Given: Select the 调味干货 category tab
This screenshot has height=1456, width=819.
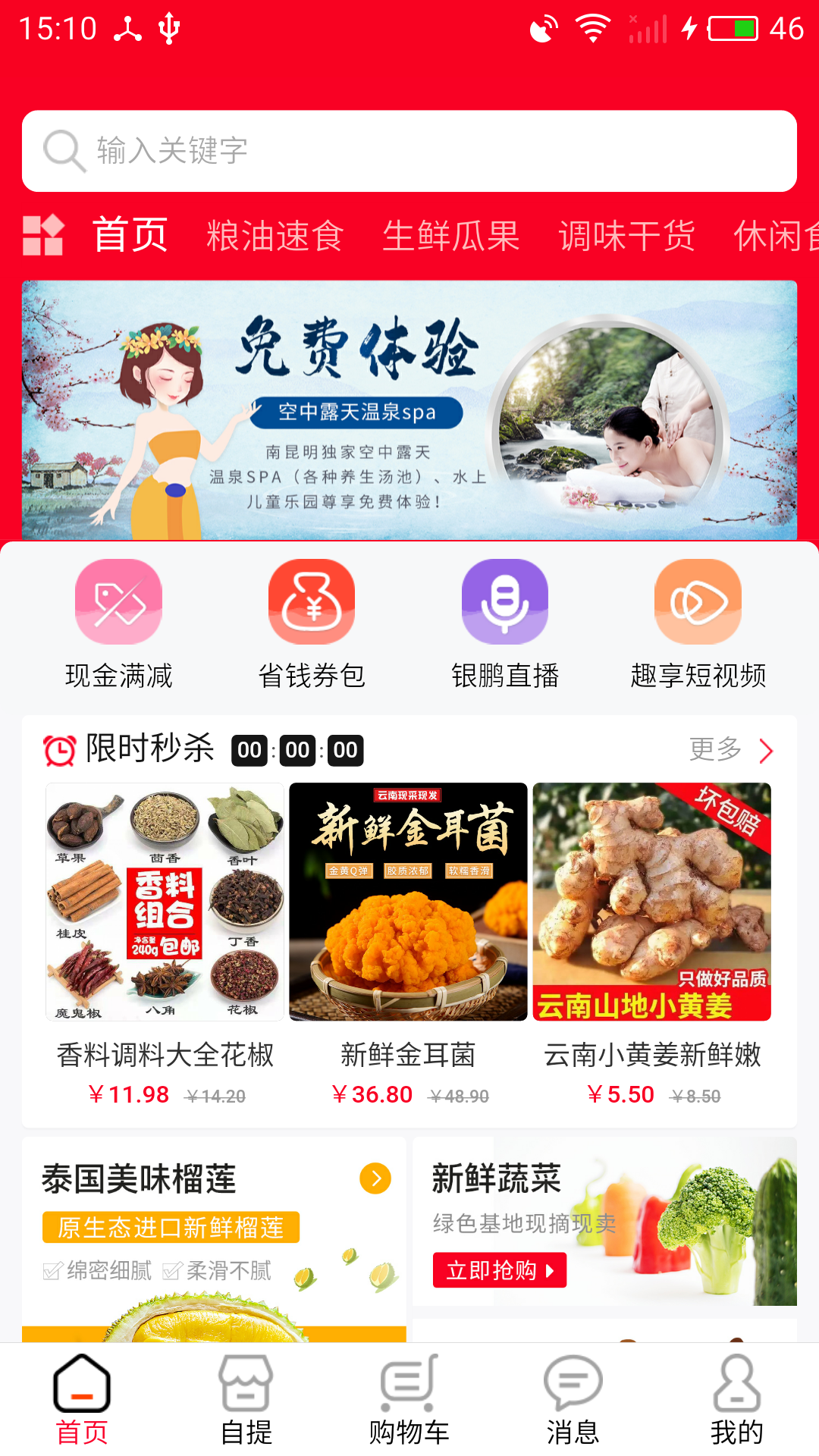Looking at the screenshot, I should [626, 236].
